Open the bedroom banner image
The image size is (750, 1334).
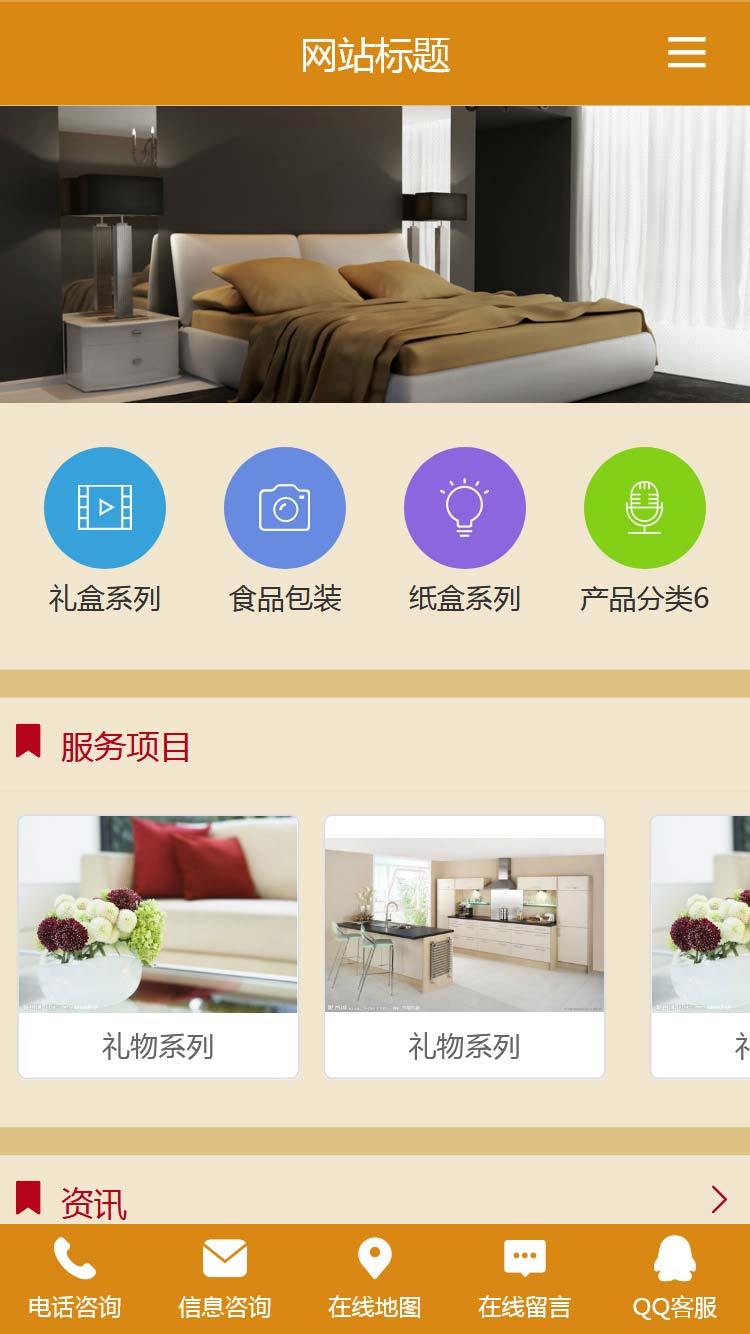pyautogui.click(x=375, y=254)
